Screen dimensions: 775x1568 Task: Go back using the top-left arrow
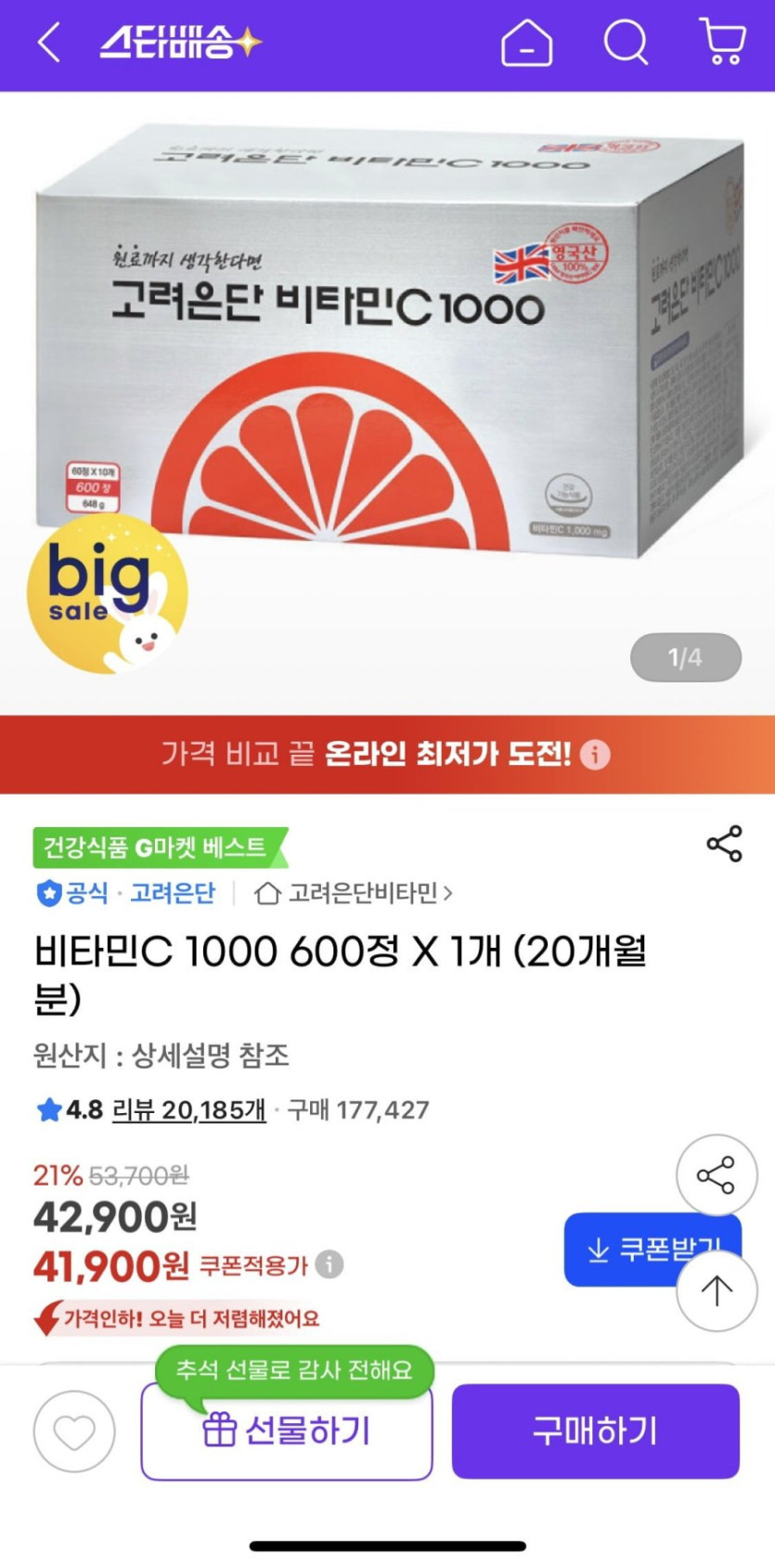[x=49, y=43]
